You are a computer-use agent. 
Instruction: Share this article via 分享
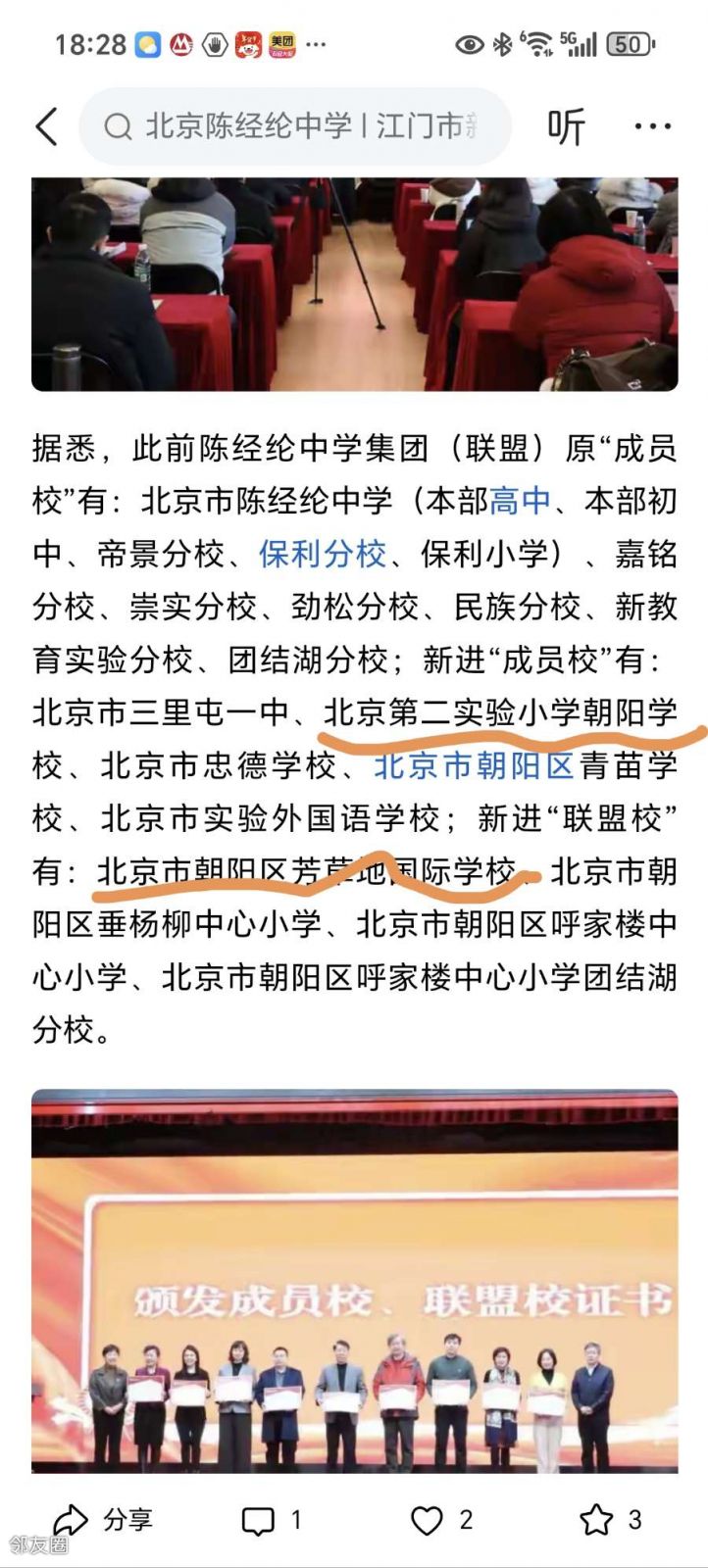click(103, 1520)
